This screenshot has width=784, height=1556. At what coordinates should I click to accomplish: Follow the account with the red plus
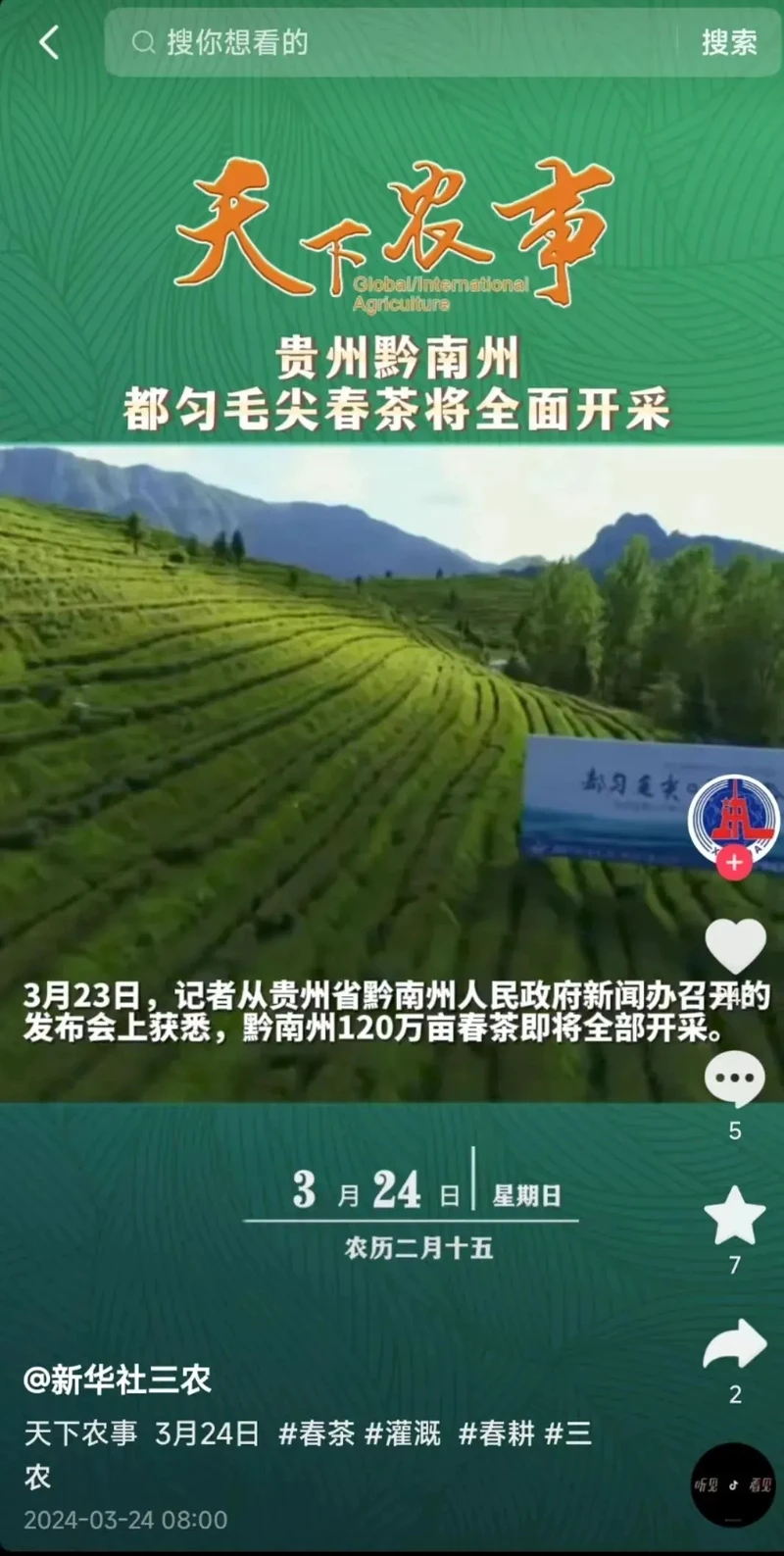click(x=734, y=863)
